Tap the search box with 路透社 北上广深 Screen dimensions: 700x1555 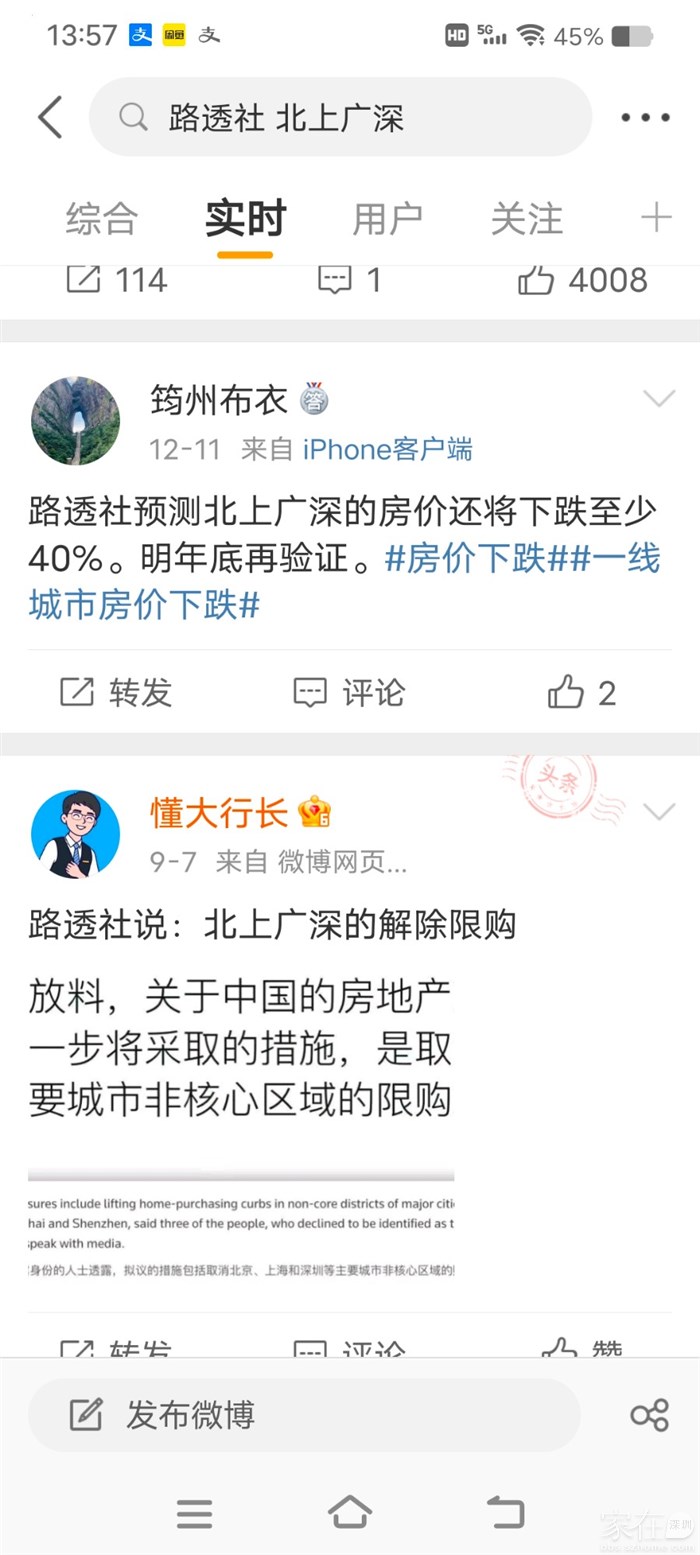click(340, 118)
